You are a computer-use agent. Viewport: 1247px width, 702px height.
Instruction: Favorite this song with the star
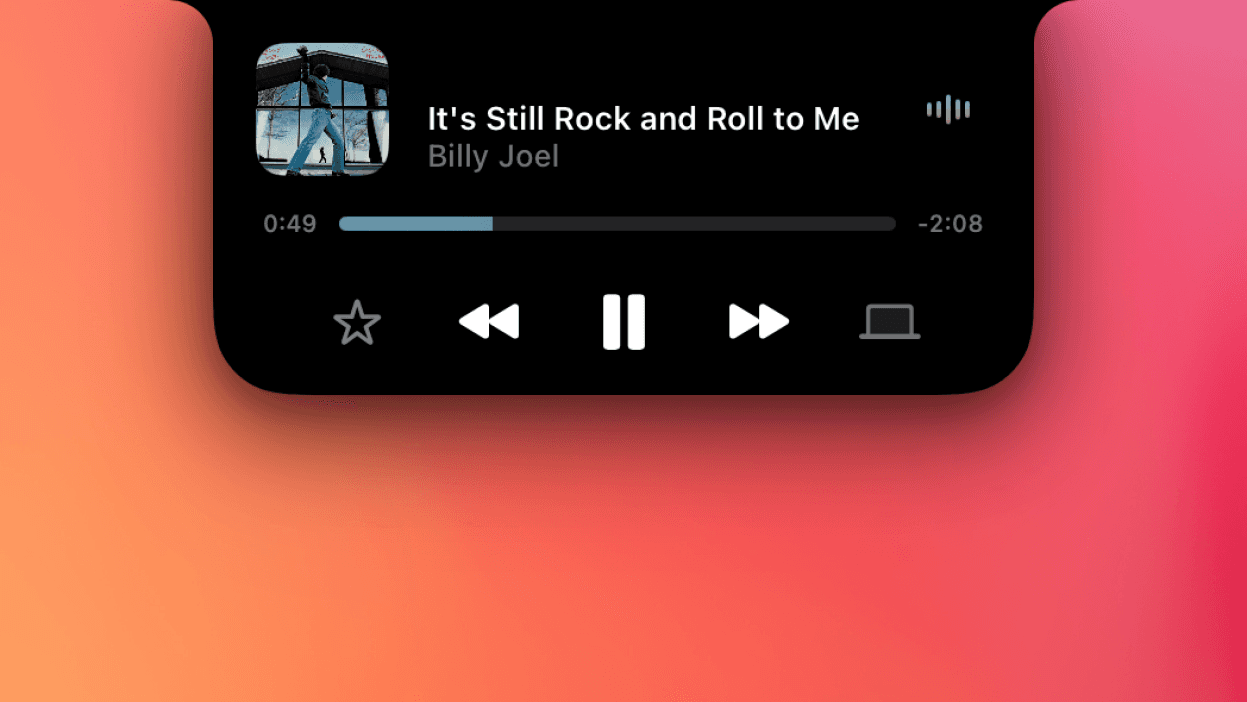[357, 323]
